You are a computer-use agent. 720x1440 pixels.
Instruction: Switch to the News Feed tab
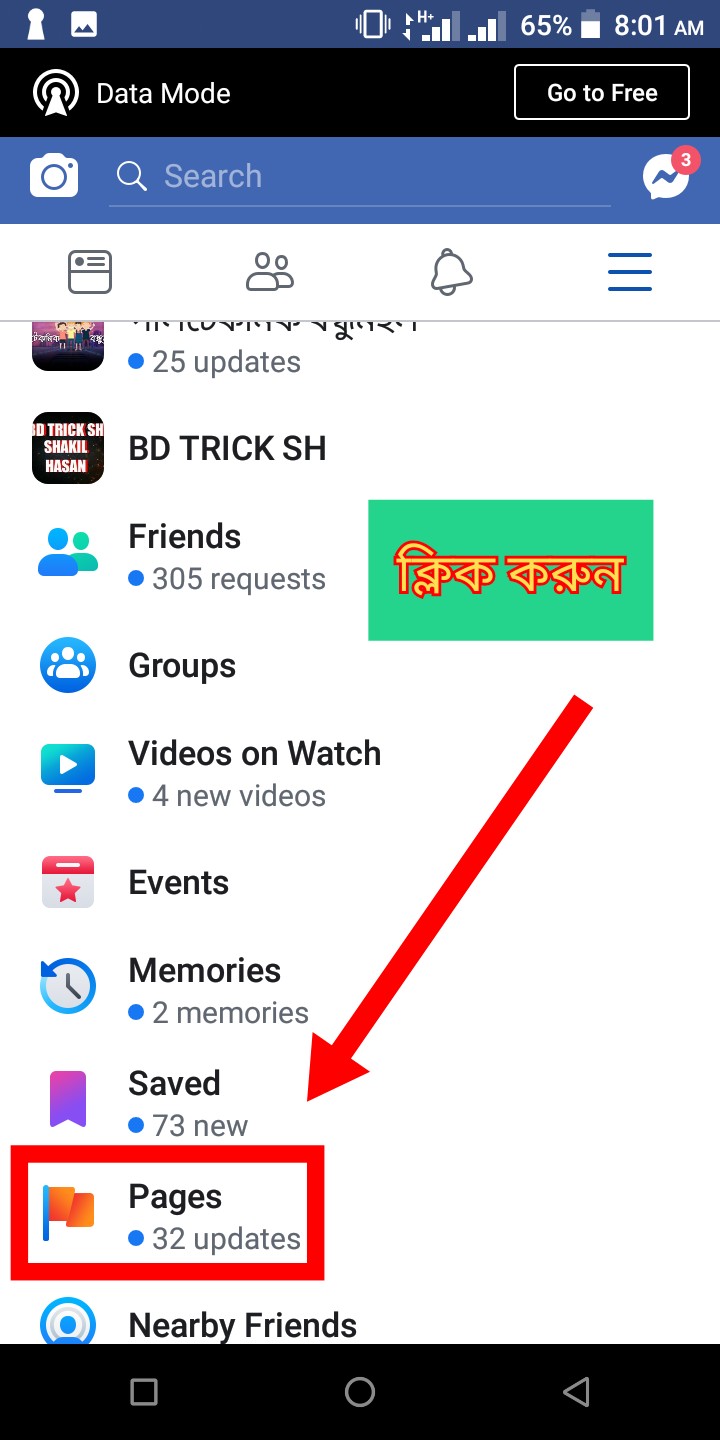90,272
